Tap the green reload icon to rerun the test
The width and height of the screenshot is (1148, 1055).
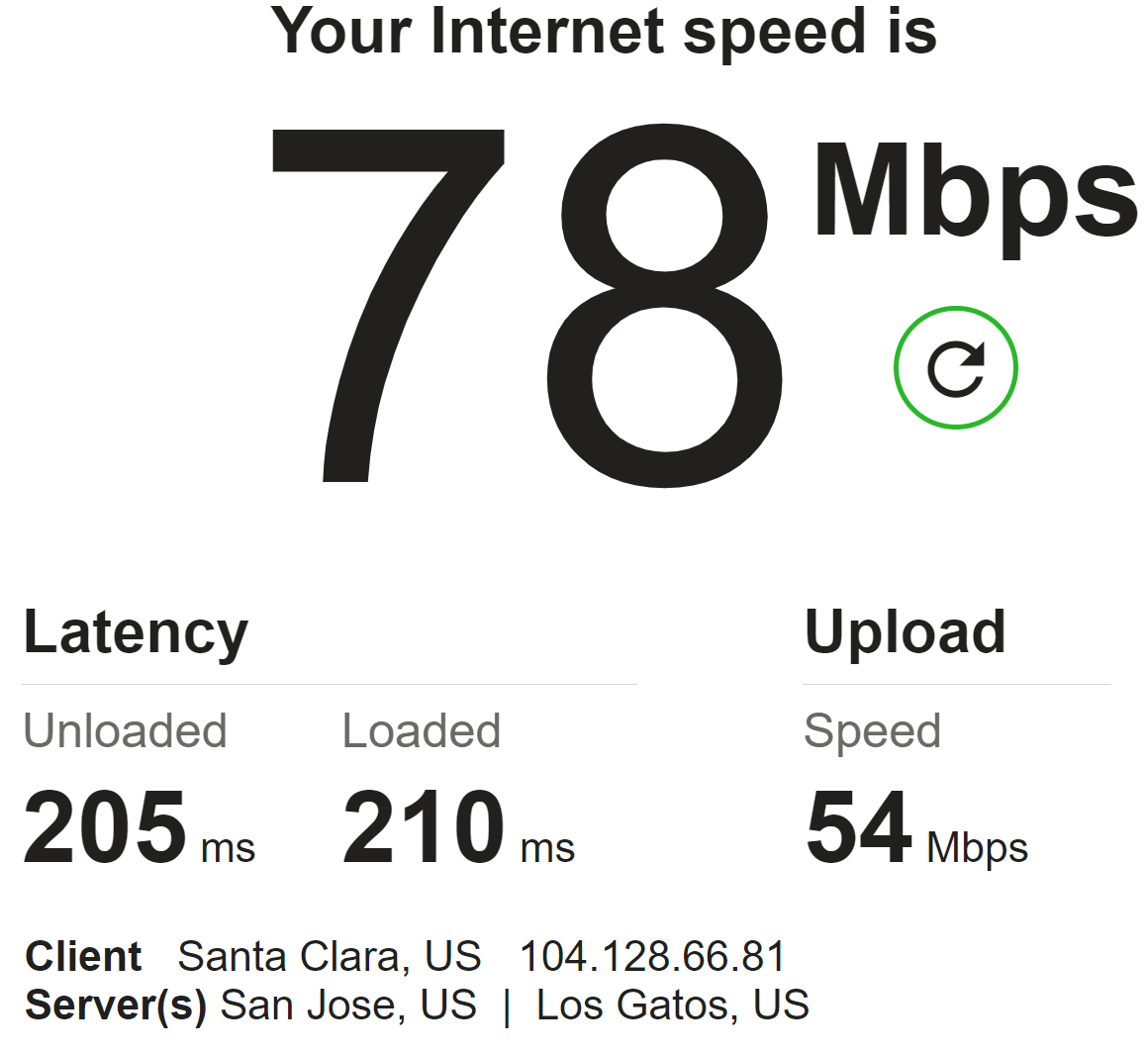click(x=955, y=368)
